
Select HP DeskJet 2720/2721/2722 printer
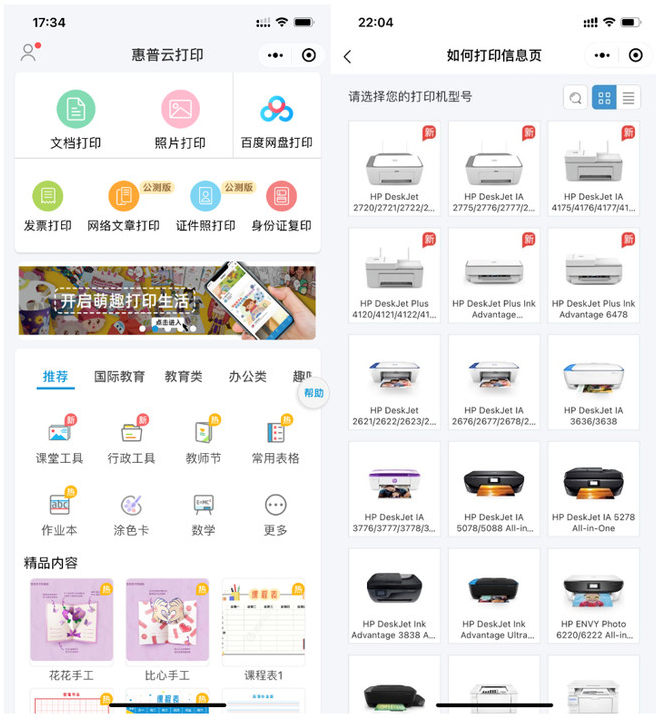(x=394, y=168)
